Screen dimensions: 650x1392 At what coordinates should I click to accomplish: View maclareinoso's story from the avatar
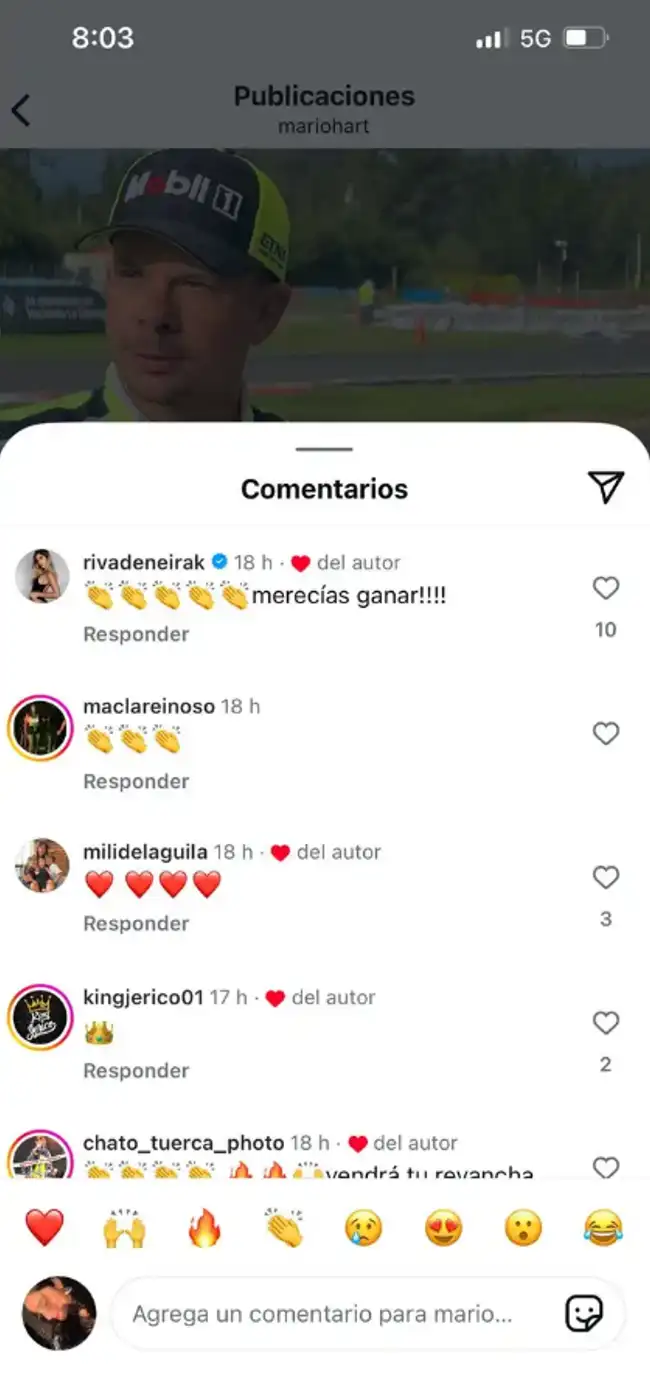click(41, 728)
